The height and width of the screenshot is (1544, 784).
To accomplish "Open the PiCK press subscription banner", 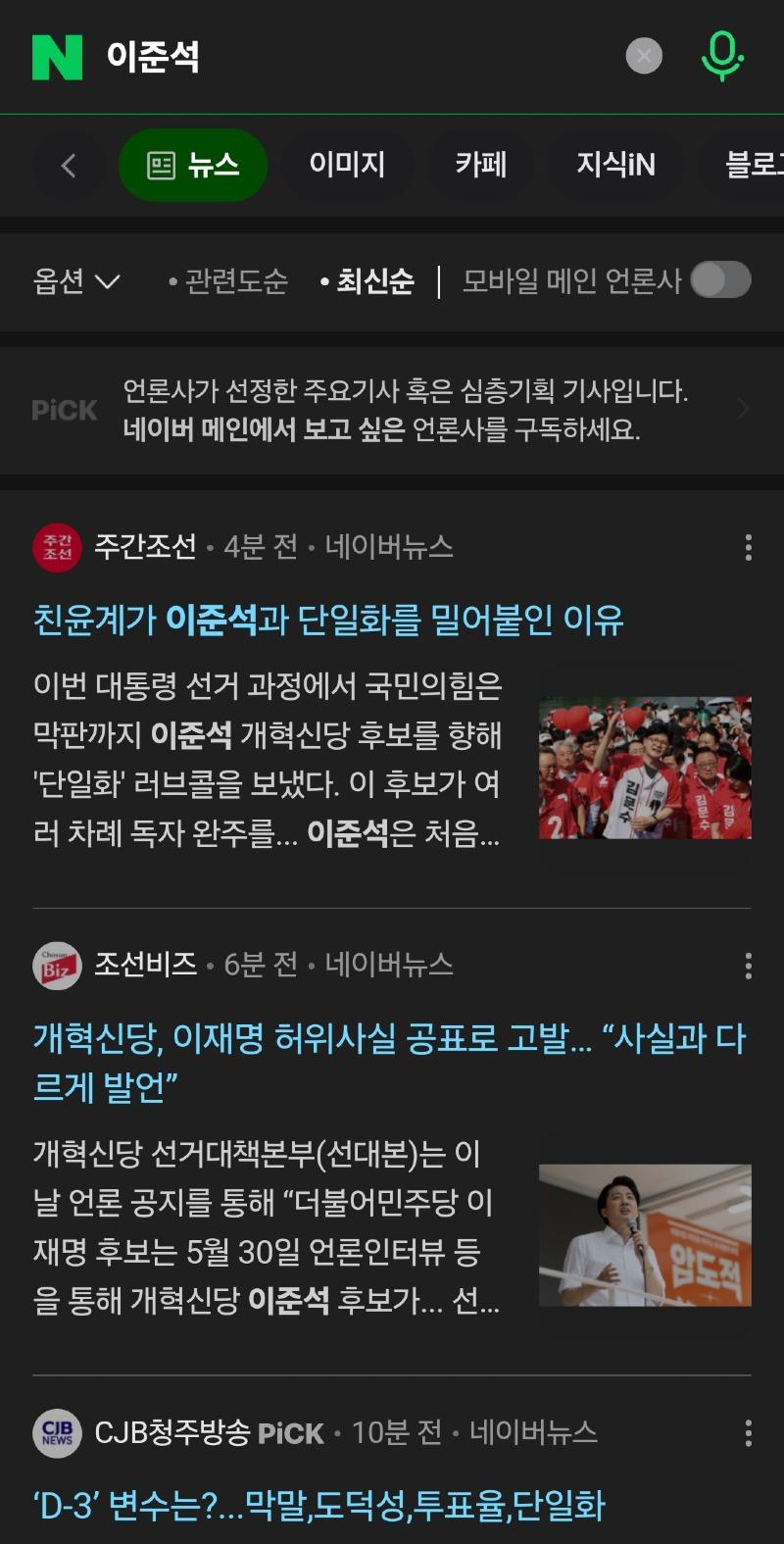I will click(x=392, y=410).
